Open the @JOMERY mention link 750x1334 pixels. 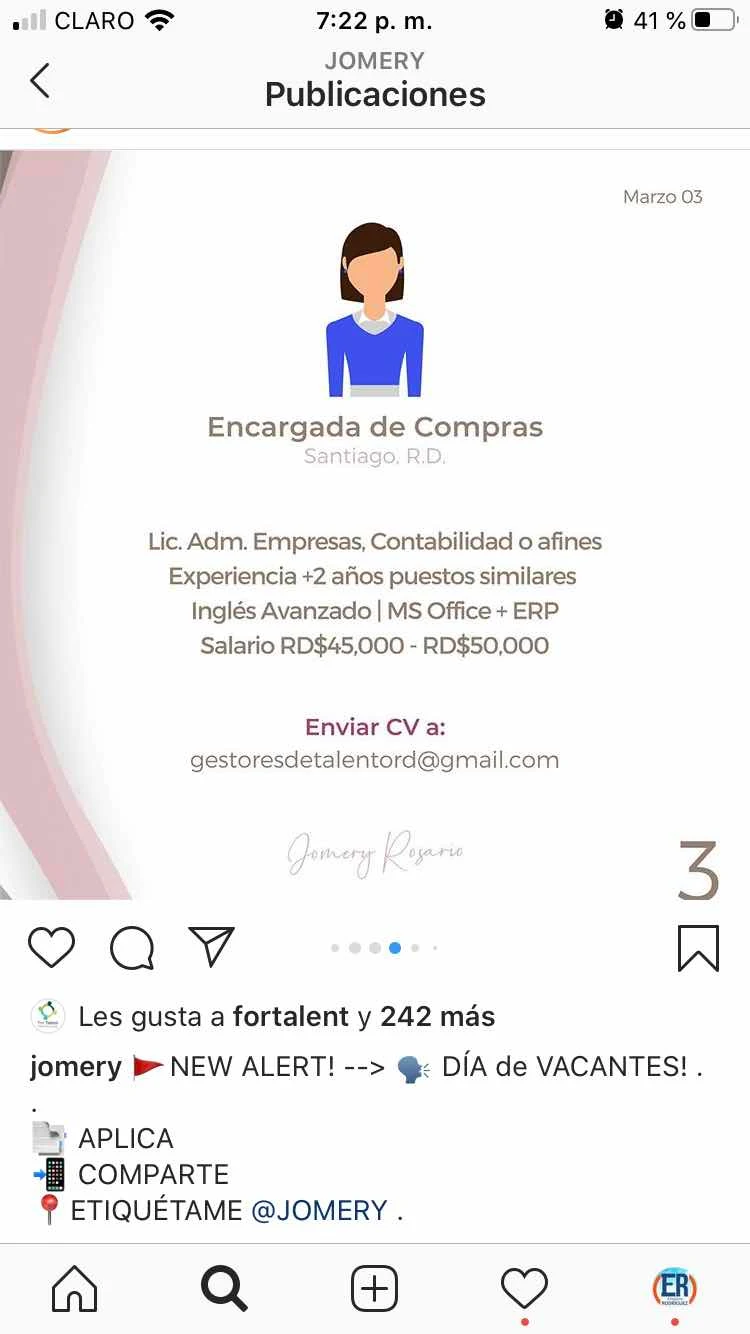click(319, 1210)
